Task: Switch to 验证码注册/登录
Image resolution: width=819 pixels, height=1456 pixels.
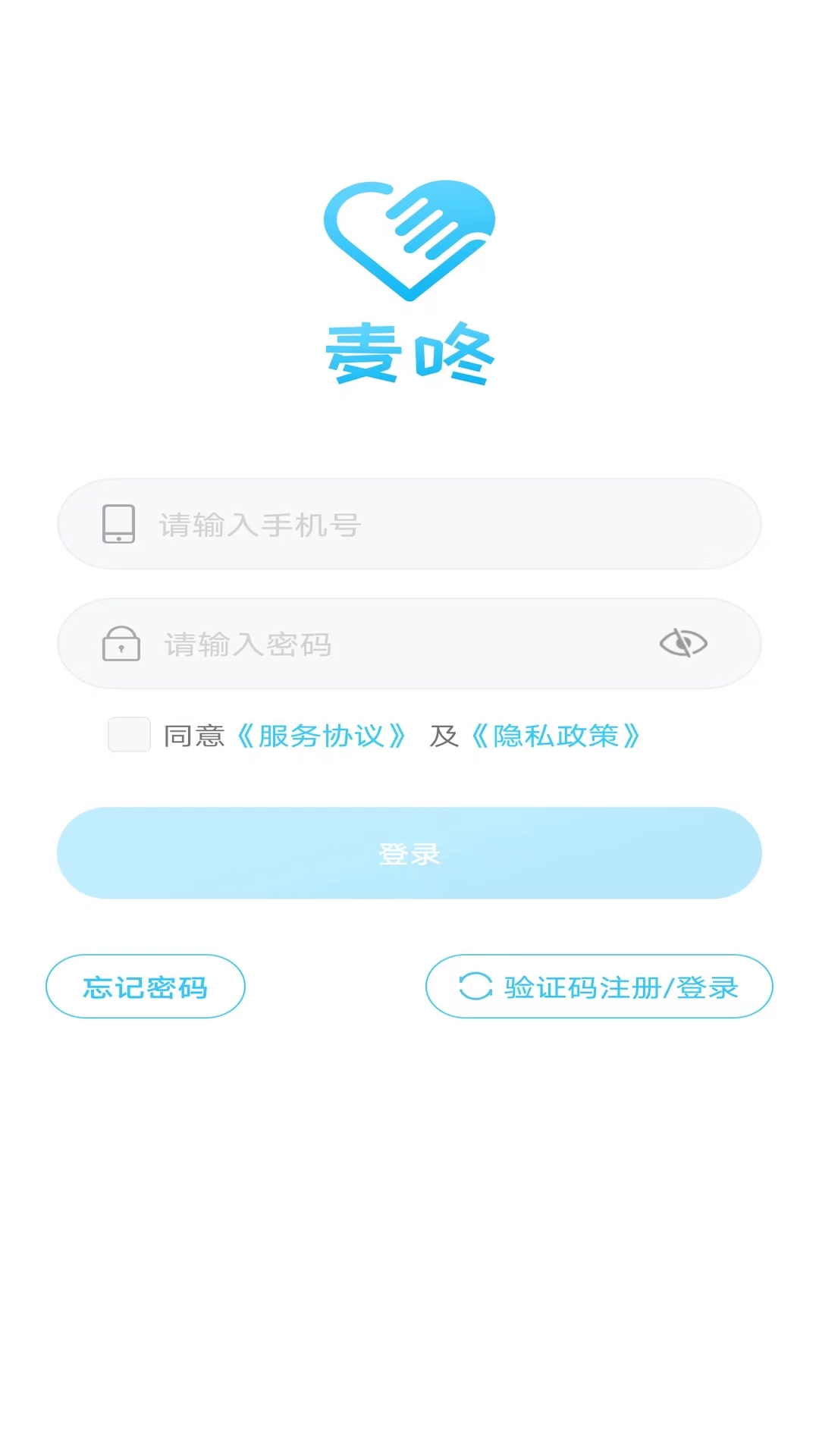Action: 599,987
